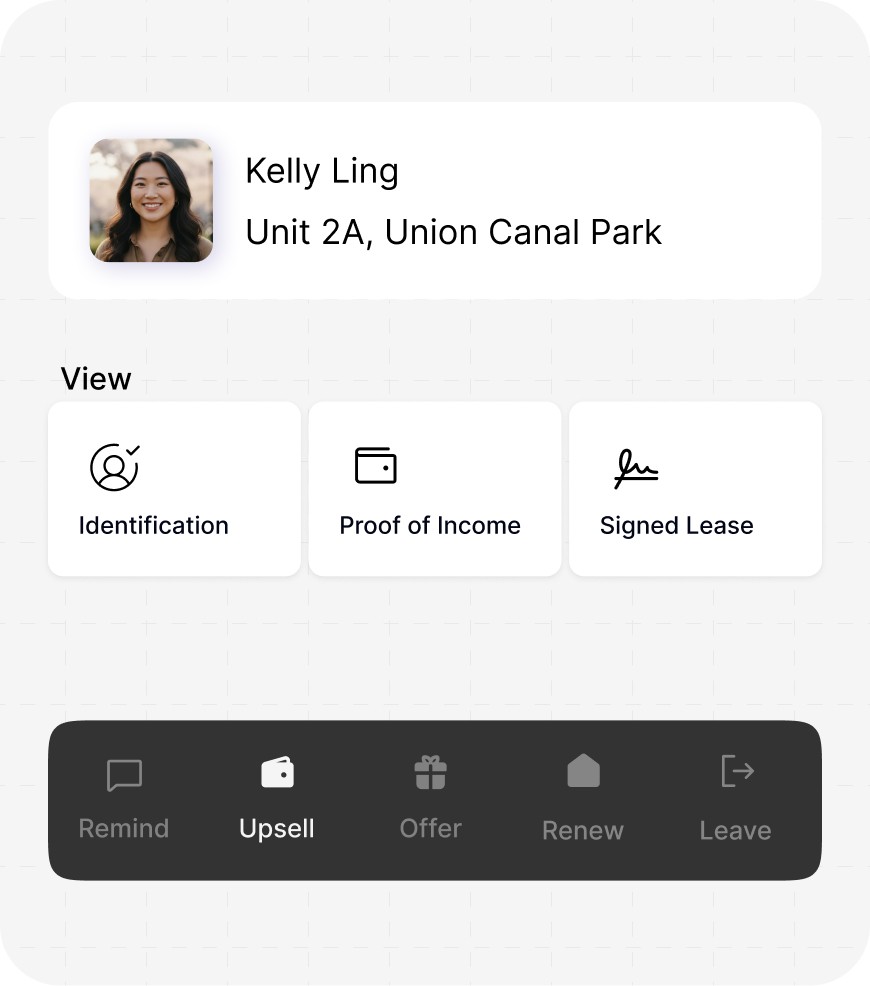The image size is (870, 986).
Task: View the Proof of Income card
Action: (434, 489)
